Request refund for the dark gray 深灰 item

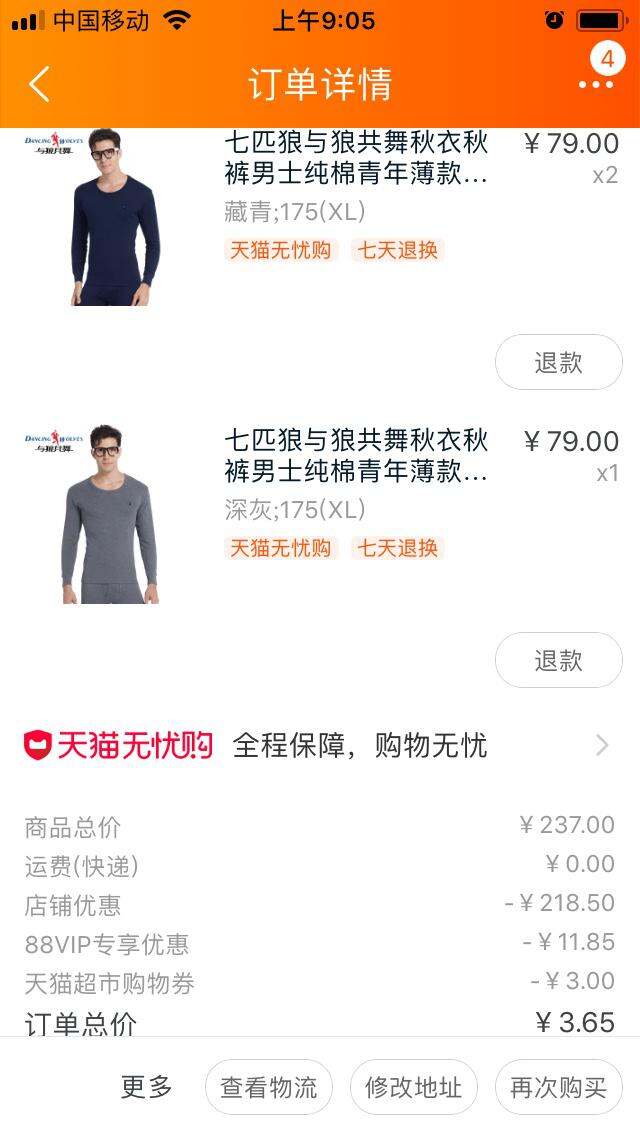tap(558, 660)
